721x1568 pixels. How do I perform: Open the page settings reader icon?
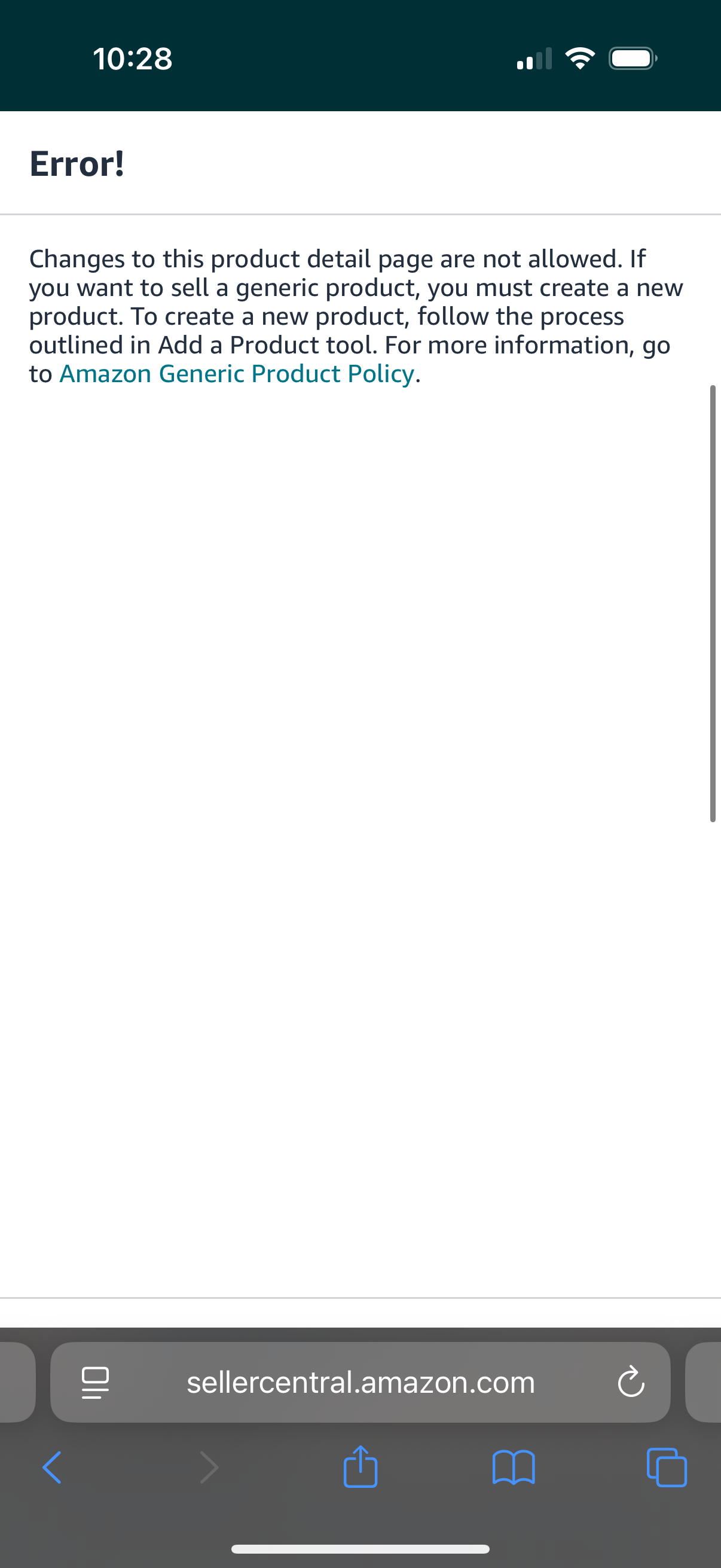(x=96, y=1383)
